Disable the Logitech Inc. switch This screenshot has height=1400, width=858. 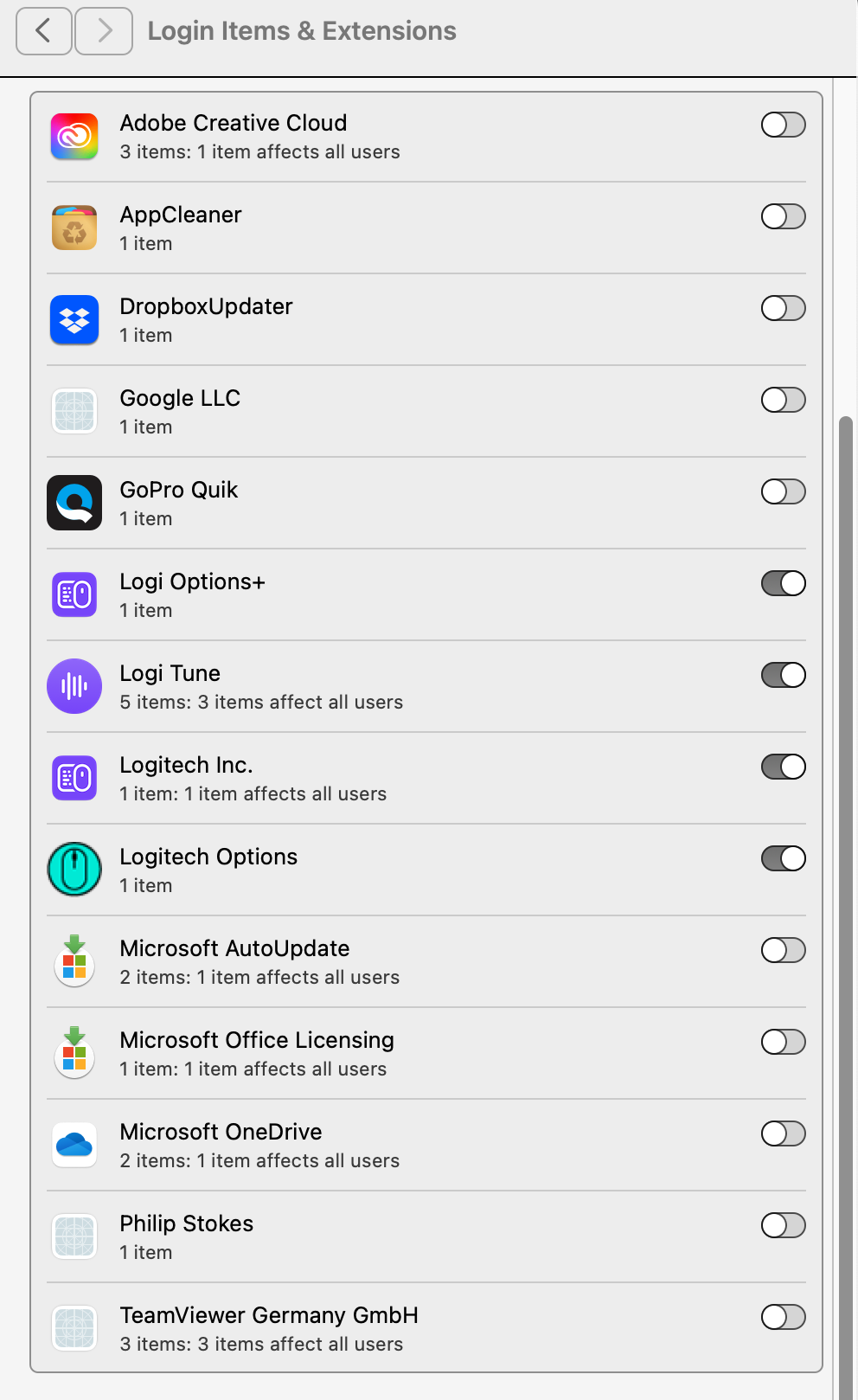click(783, 767)
